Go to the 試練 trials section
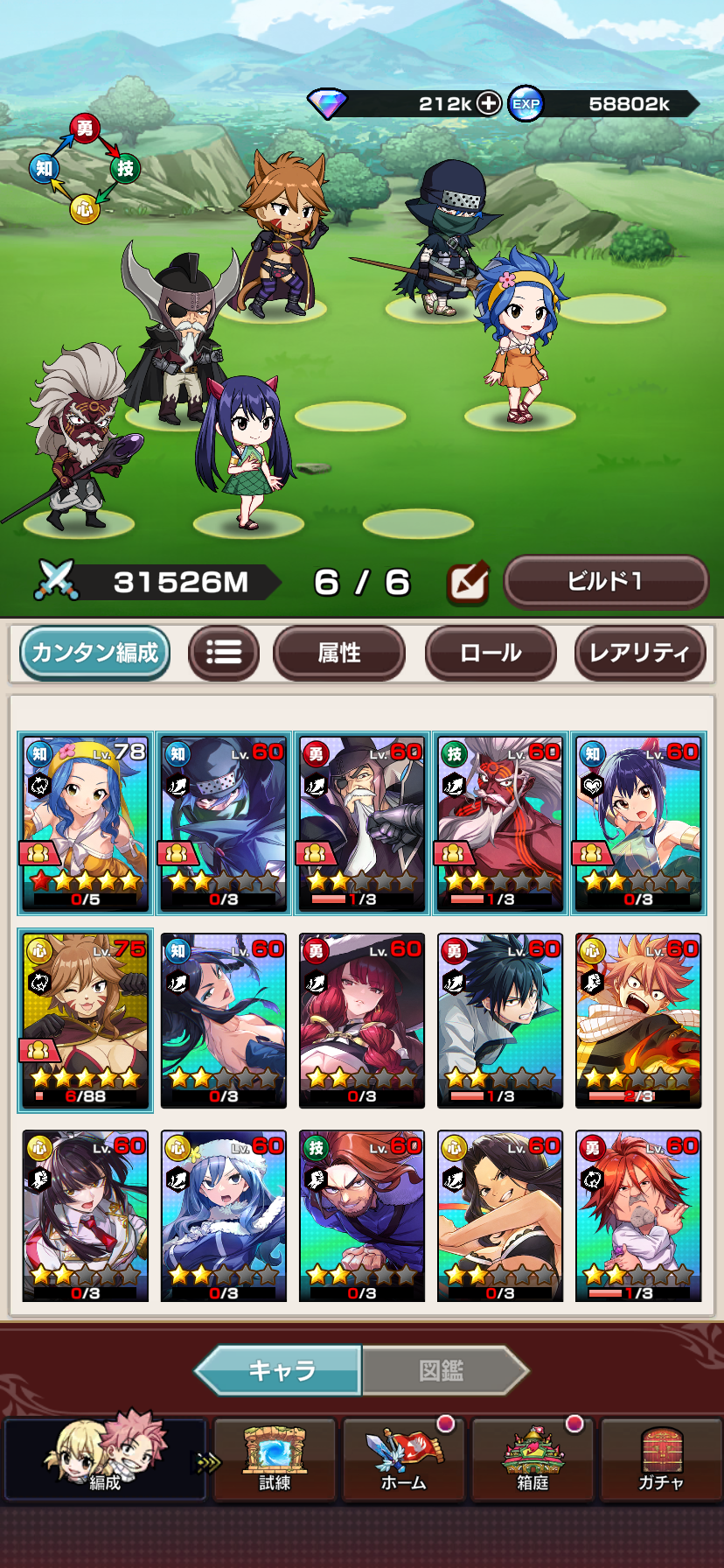The height and width of the screenshot is (1568, 724). point(275,1459)
